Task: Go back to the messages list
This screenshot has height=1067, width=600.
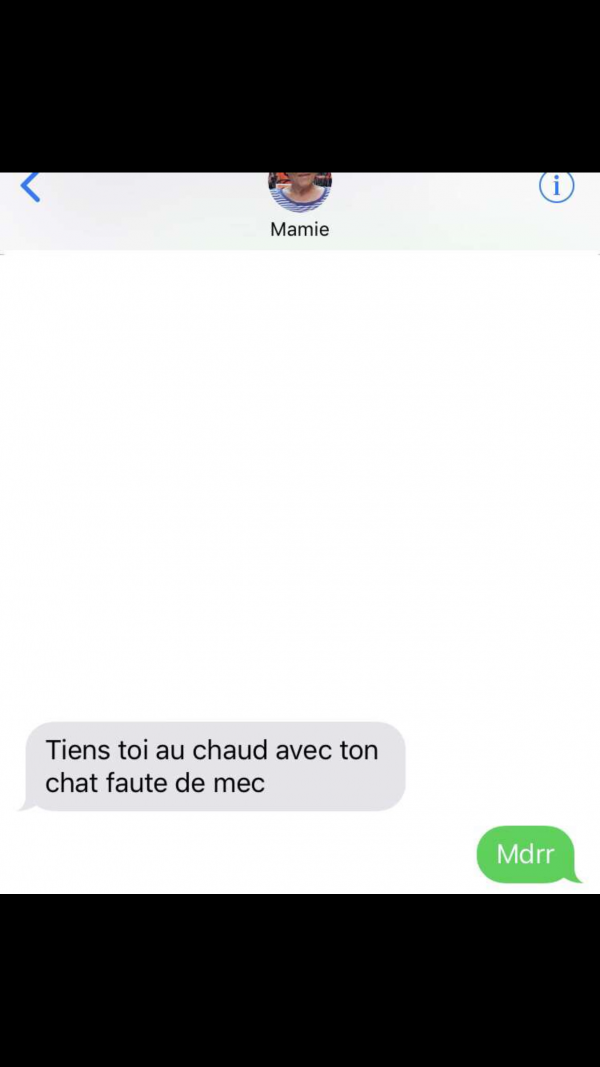Action: (31, 187)
